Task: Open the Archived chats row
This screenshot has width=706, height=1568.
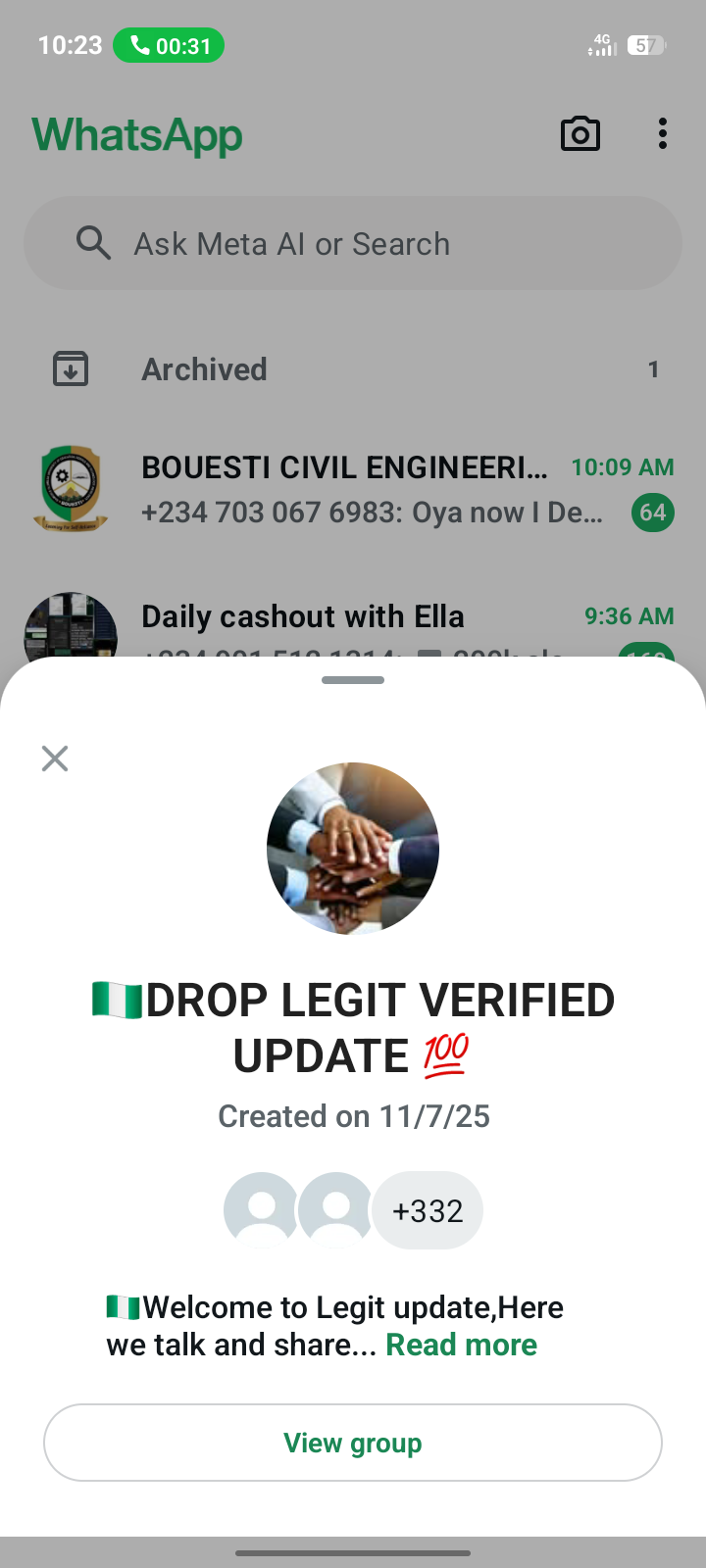Action: (353, 369)
